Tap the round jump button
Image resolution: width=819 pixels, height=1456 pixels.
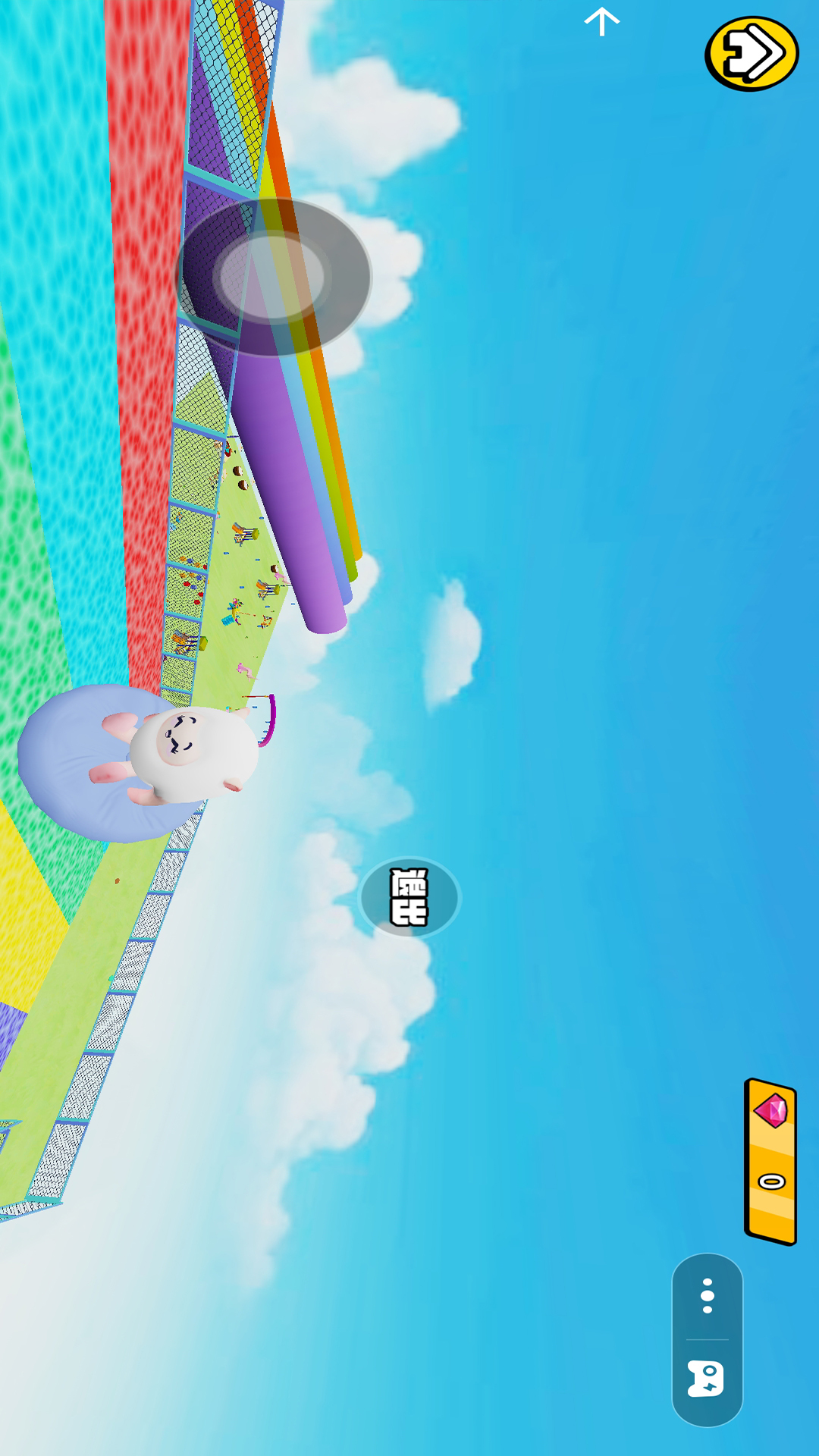click(409, 898)
